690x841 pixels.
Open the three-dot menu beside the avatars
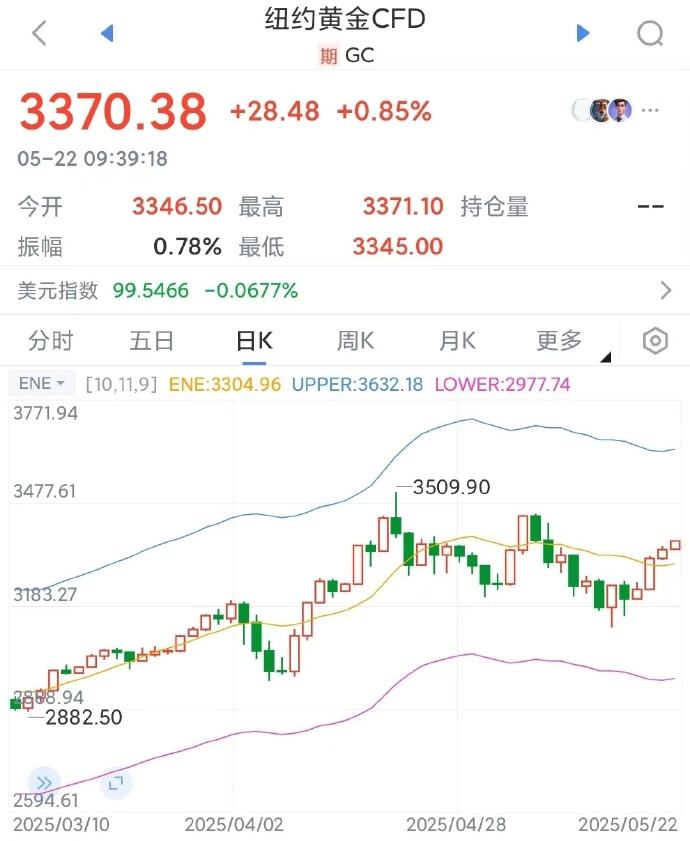tap(651, 110)
